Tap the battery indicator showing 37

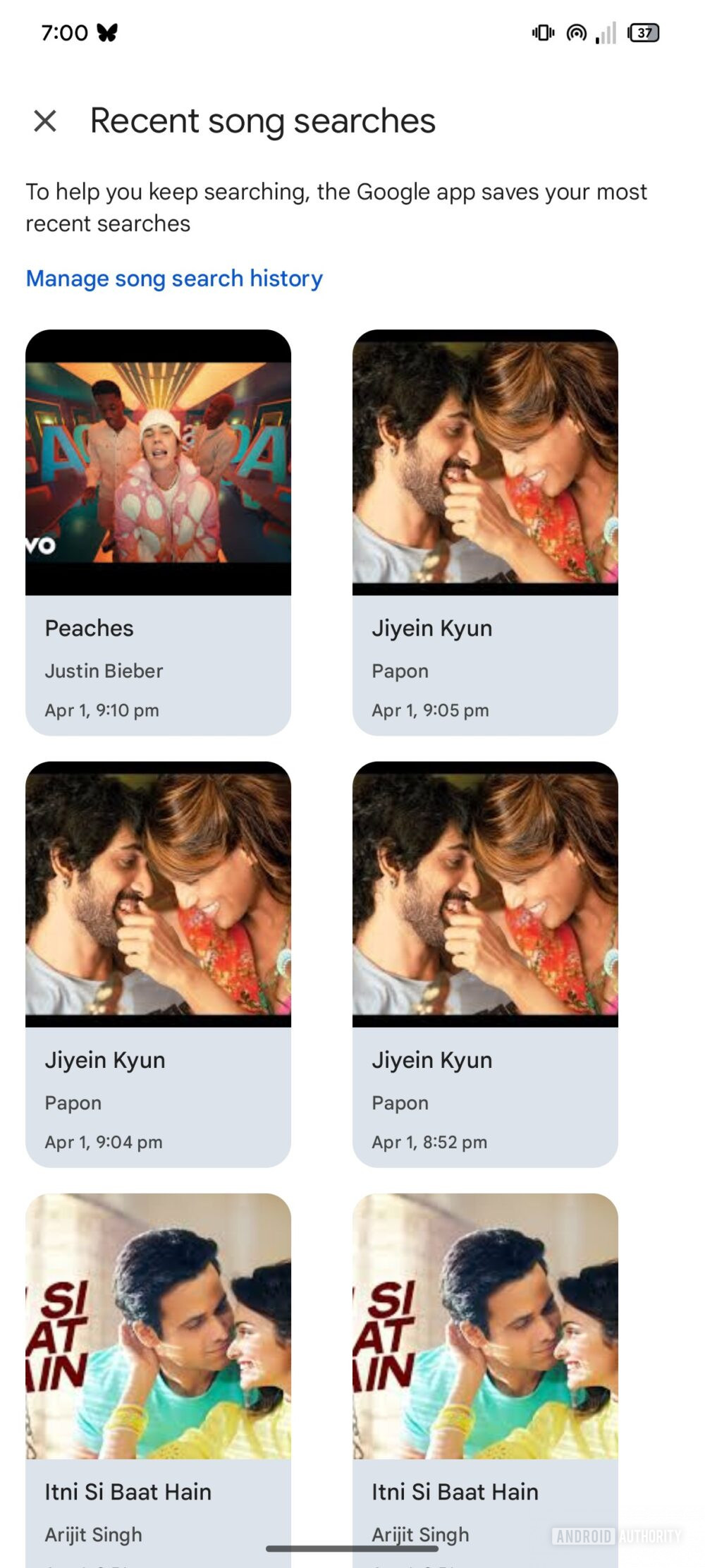644,32
